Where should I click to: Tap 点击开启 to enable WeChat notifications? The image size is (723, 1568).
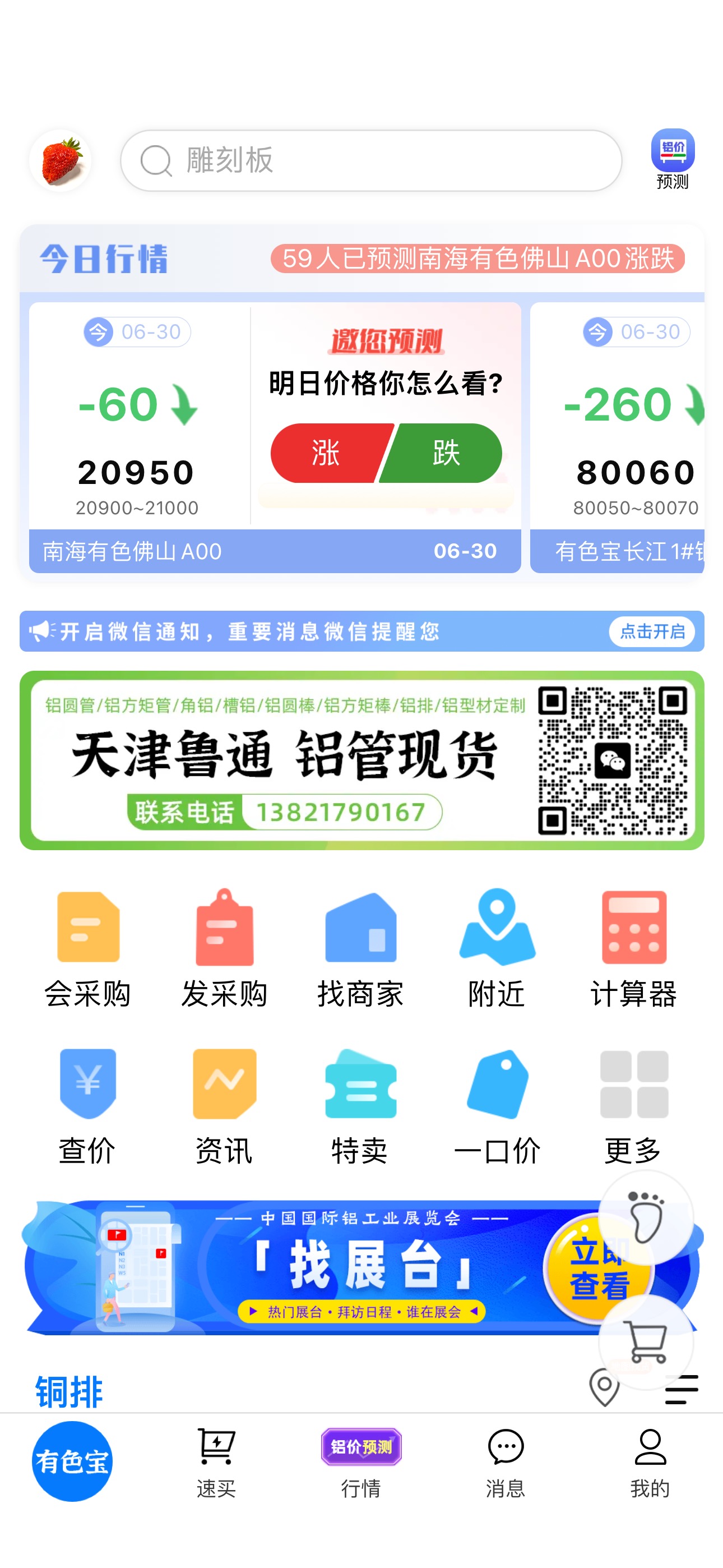click(x=652, y=631)
